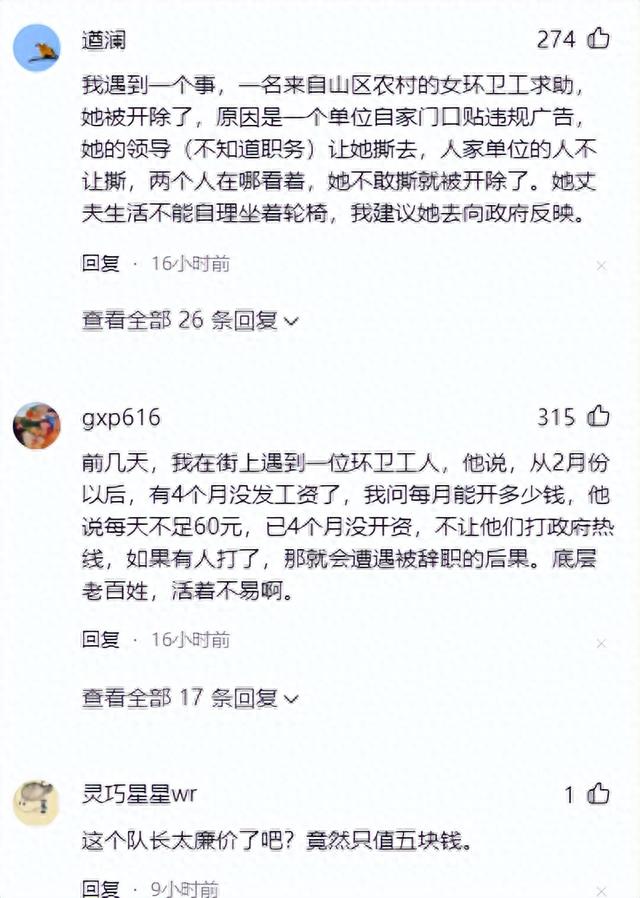Like the comment by 灵巧星星wr
The width and height of the screenshot is (640, 898).
[598, 795]
